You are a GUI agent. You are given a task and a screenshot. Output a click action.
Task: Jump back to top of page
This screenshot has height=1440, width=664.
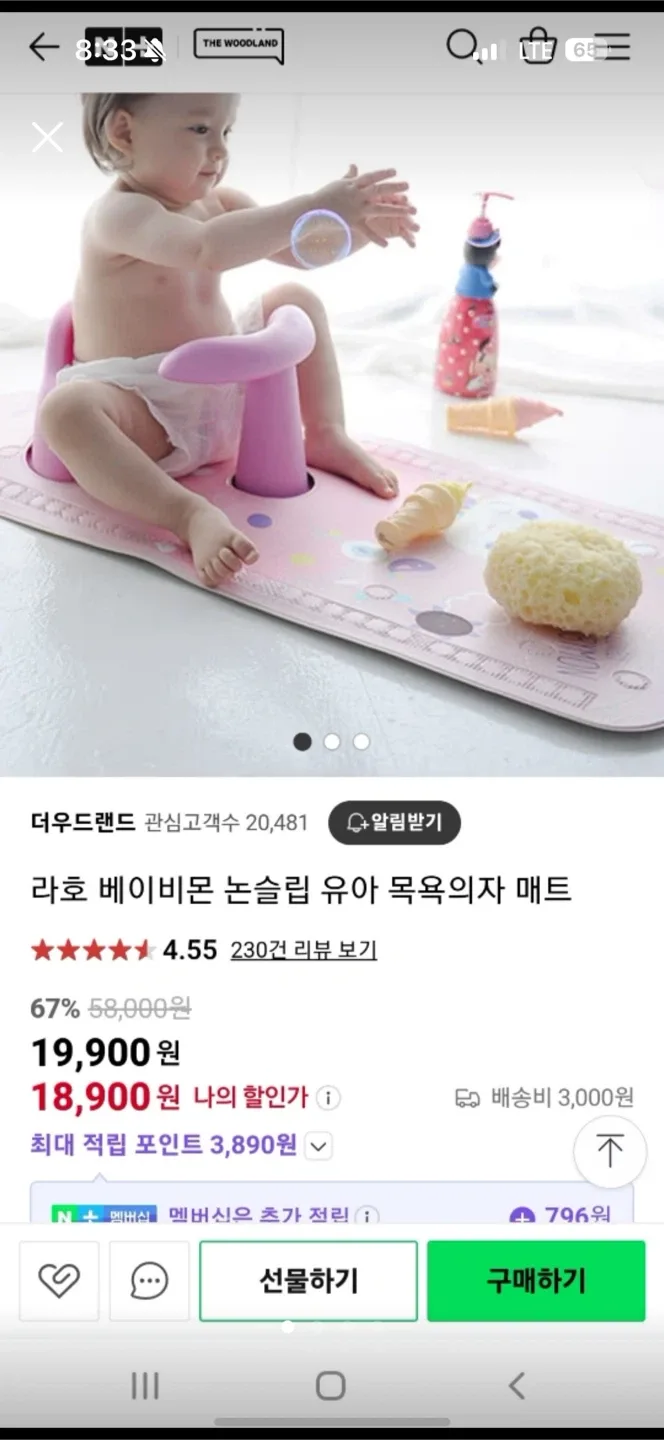[609, 1151]
